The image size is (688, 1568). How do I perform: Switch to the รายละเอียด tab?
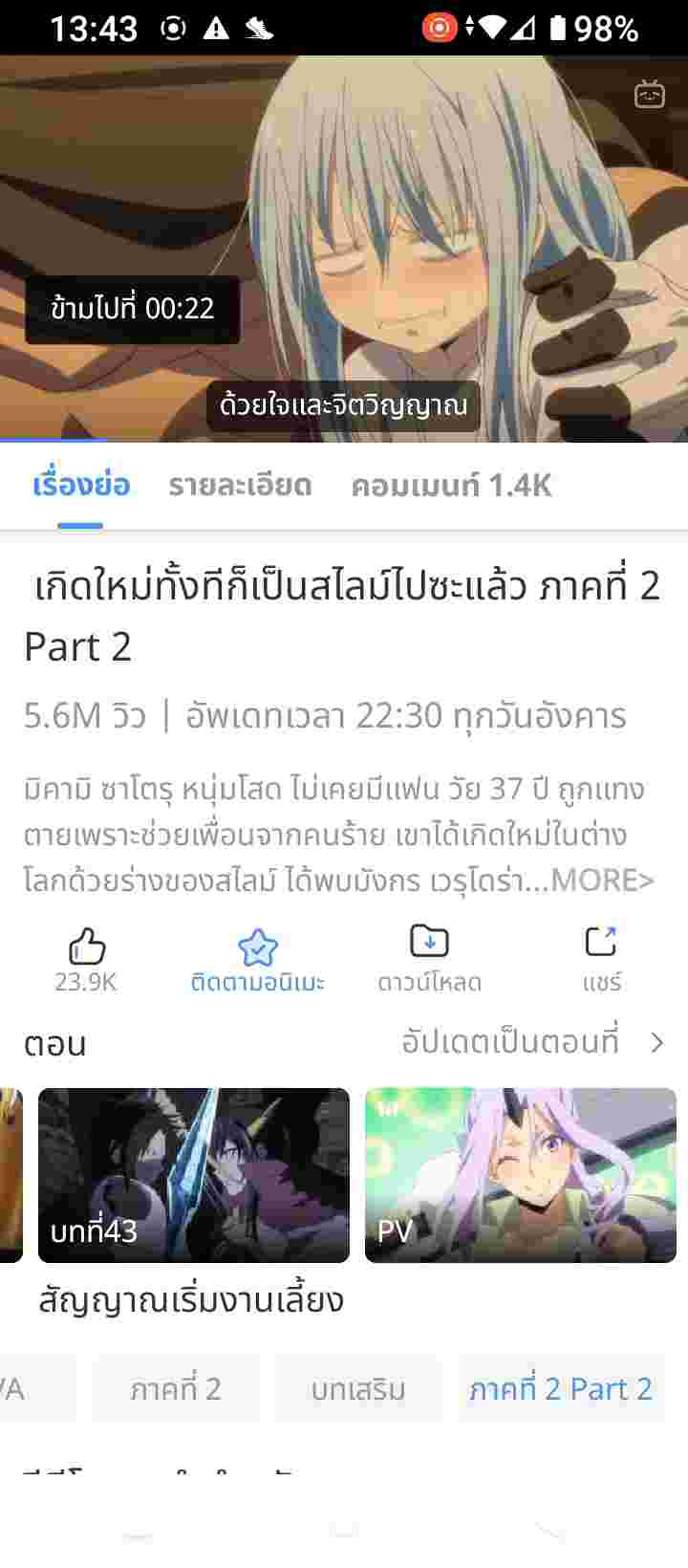point(240,486)
